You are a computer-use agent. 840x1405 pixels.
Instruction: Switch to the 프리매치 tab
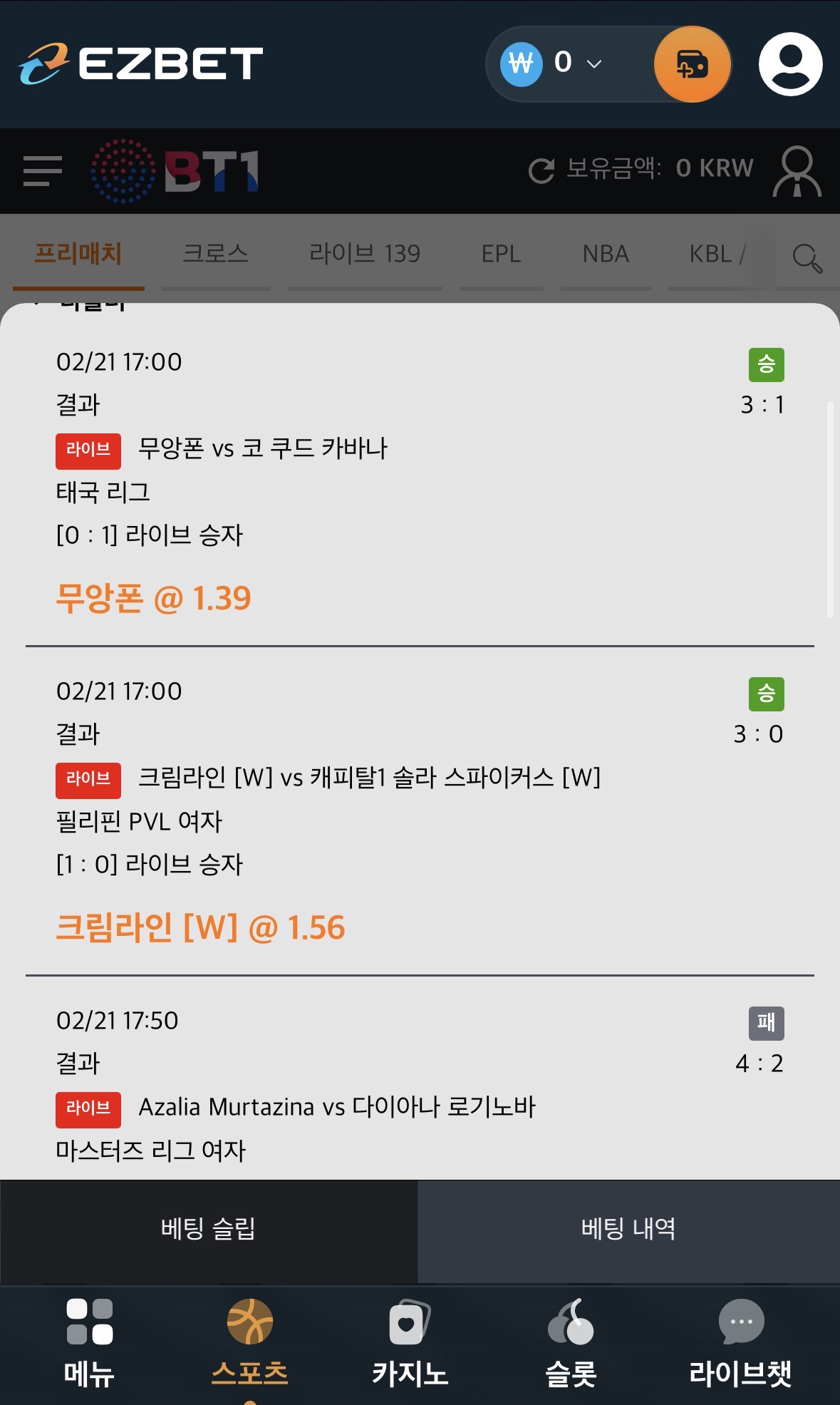(x=78, y=254)
